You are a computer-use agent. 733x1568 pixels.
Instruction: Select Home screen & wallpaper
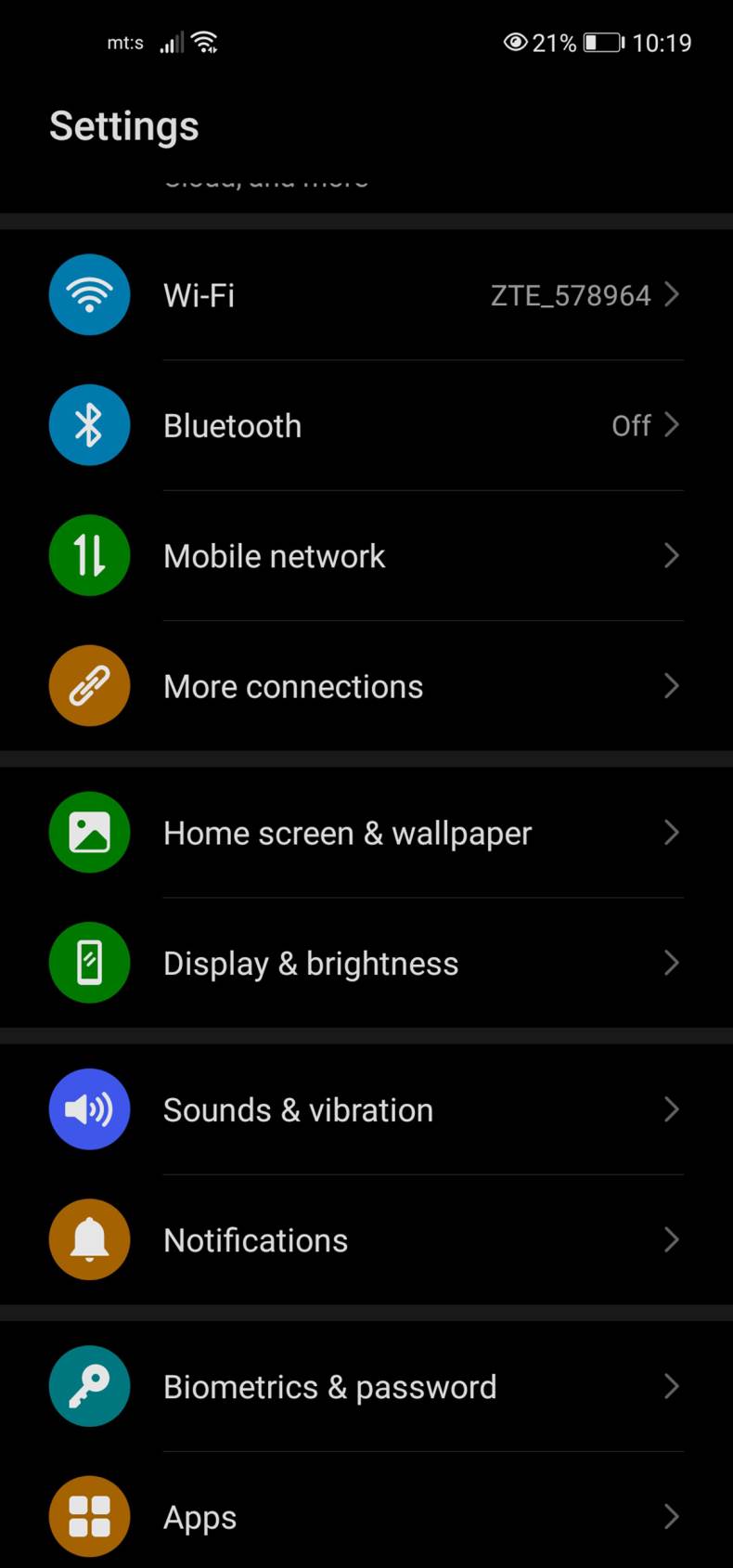[x=366, y=833]
